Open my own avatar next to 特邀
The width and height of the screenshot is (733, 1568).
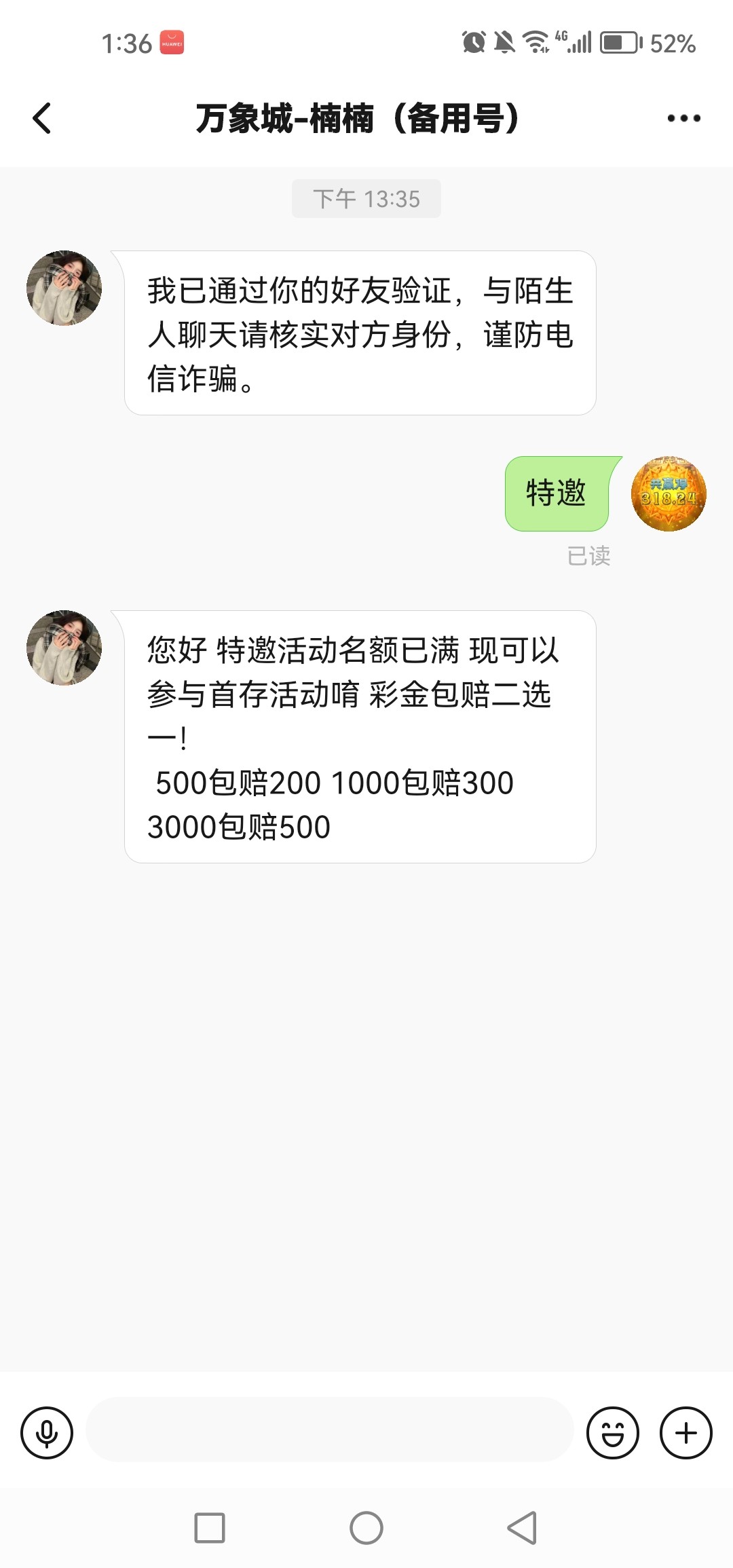pos(669,493)
